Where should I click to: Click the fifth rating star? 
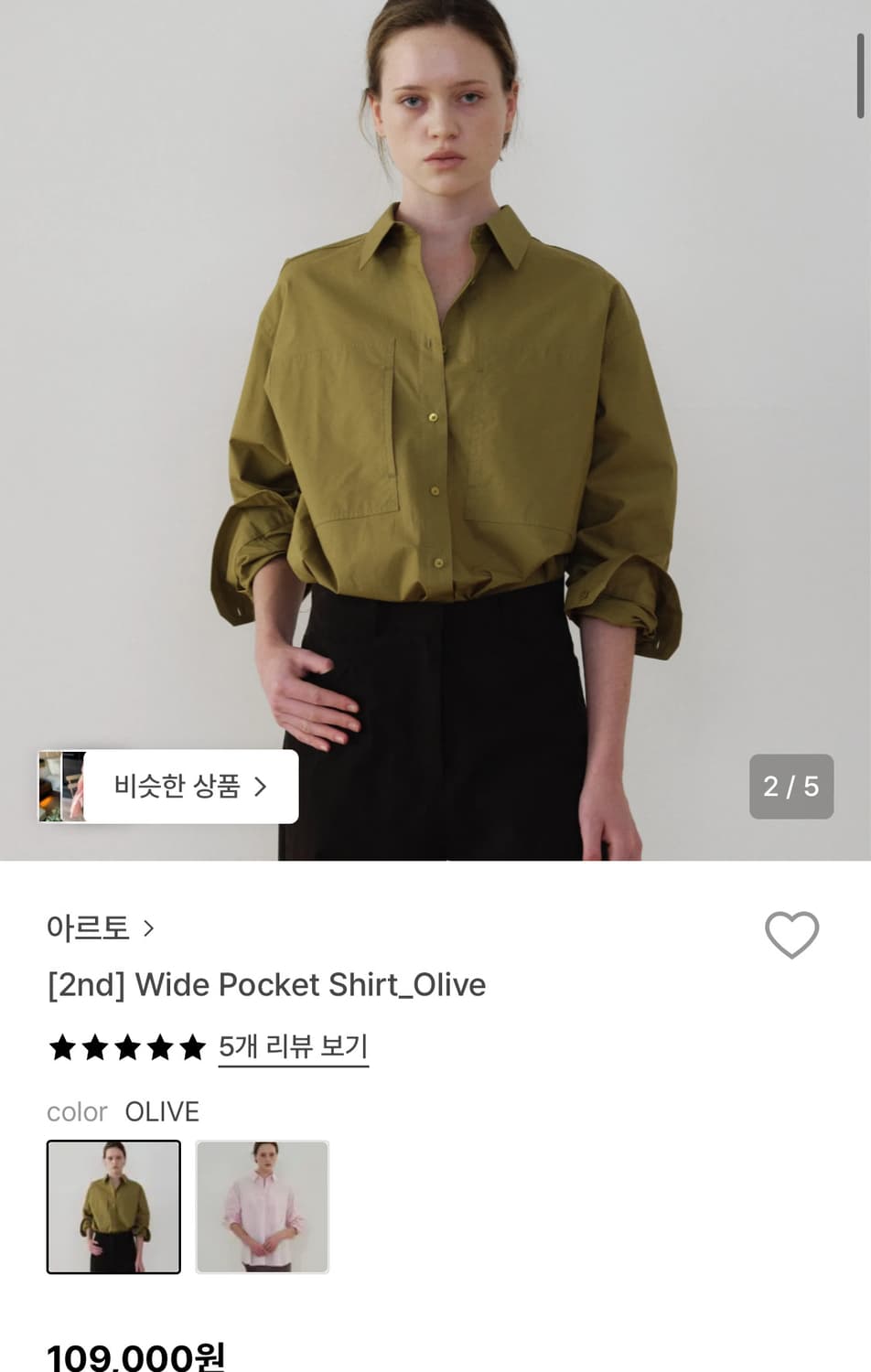[195, 1048]
